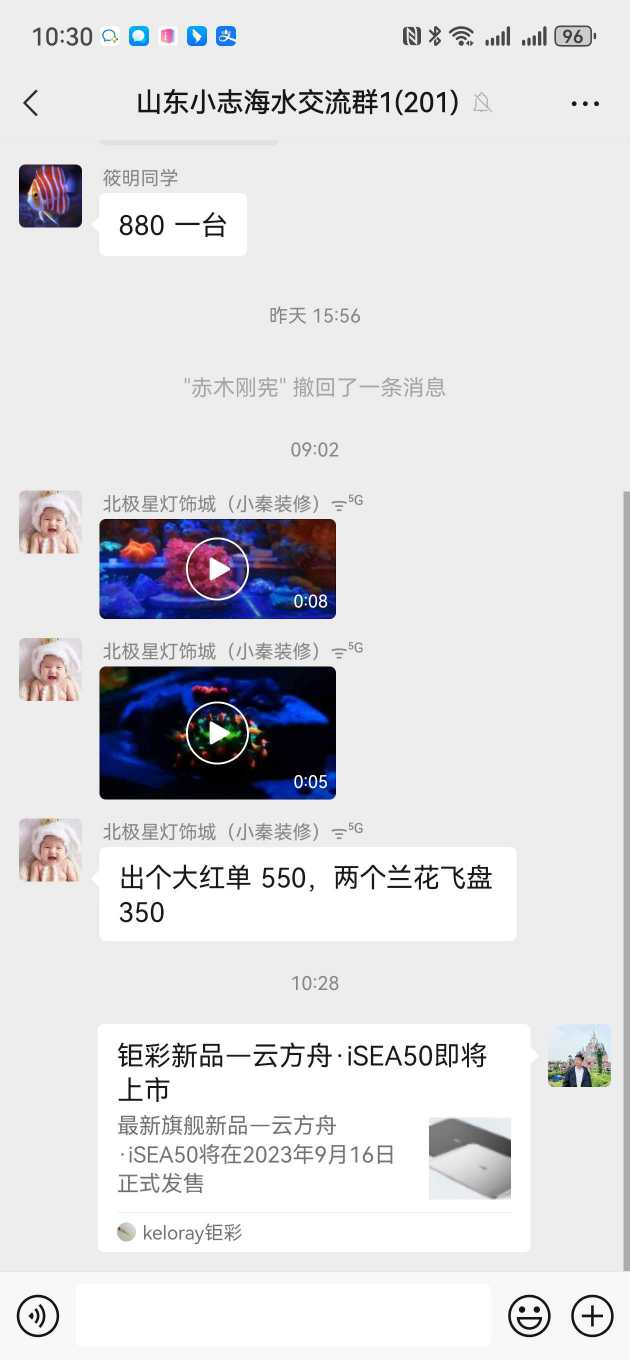Play the 0:08 coral video
The height and width of the screenshot is (1360, 630).
coord(217,569)
